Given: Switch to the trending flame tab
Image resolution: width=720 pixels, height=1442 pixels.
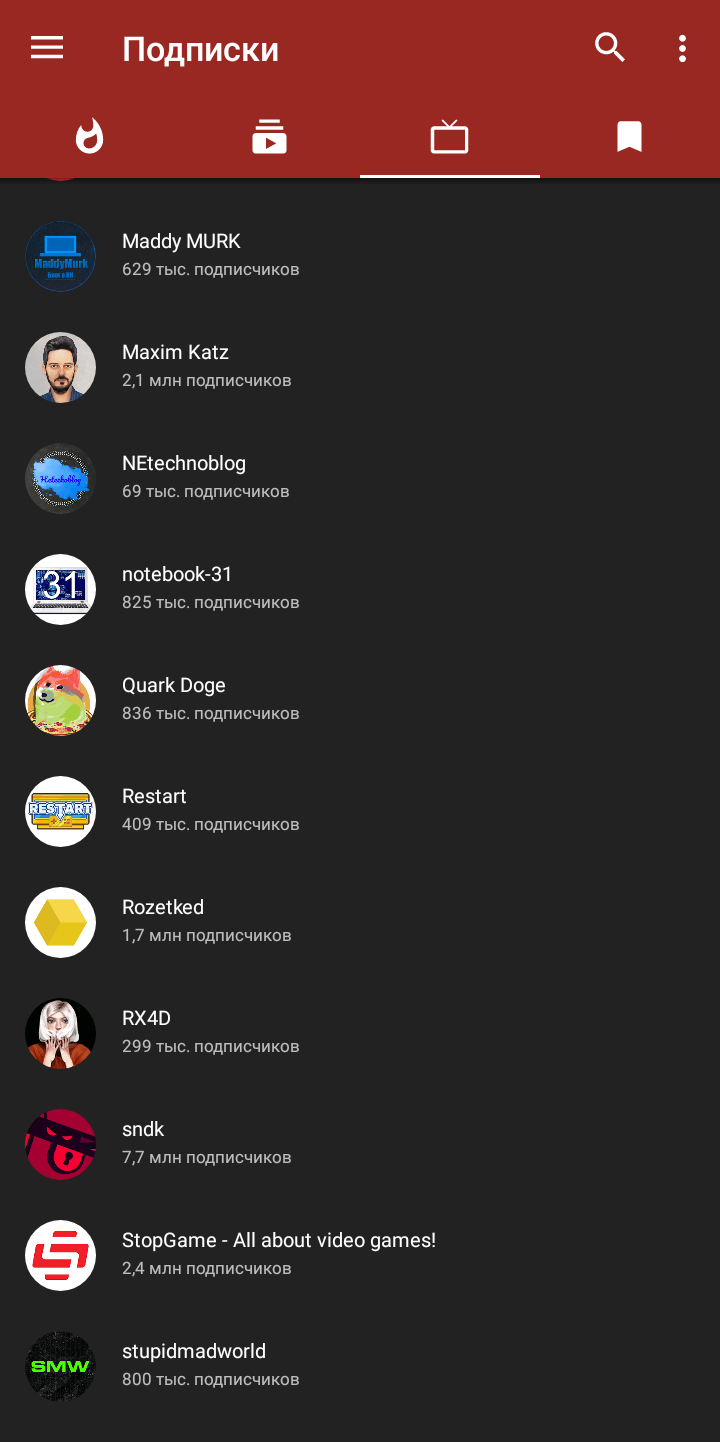Looking at the screenshot, I should click(x=90, y=137).
